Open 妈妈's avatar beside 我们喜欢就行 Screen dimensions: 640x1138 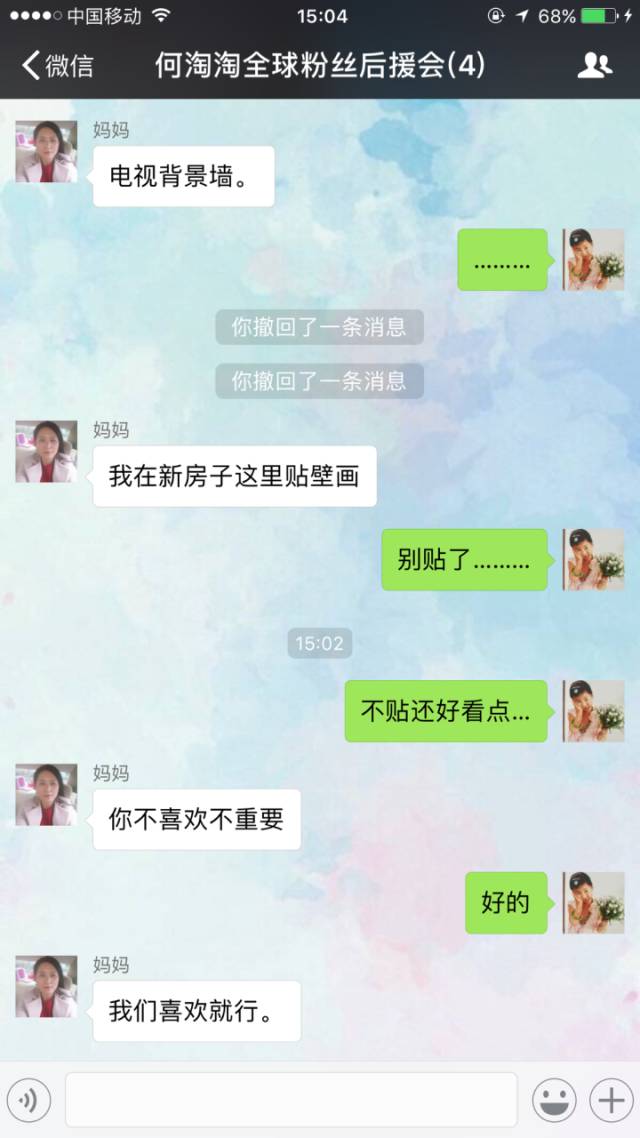point(46,986)
